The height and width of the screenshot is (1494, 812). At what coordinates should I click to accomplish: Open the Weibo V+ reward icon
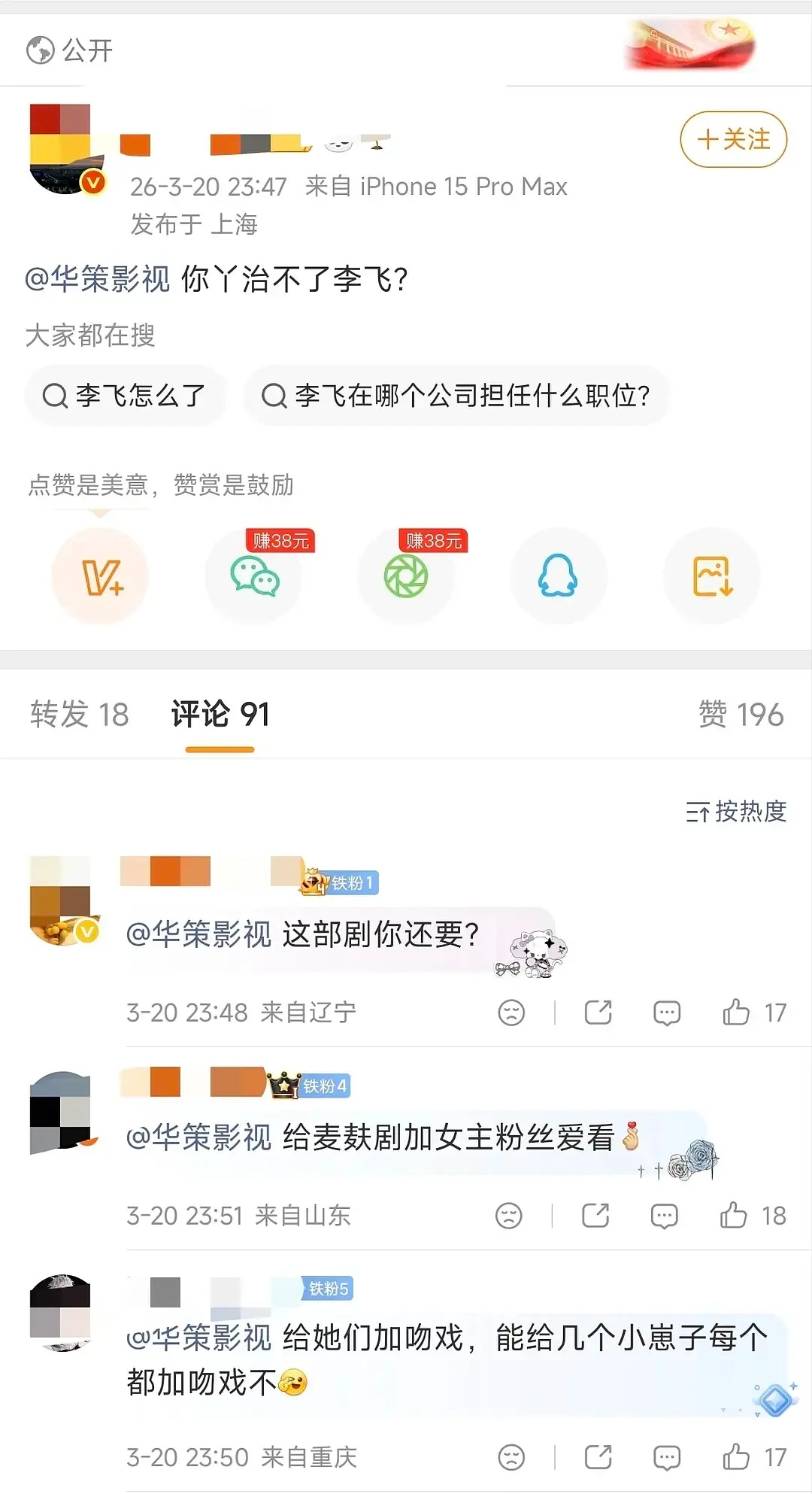click(101, 576)
